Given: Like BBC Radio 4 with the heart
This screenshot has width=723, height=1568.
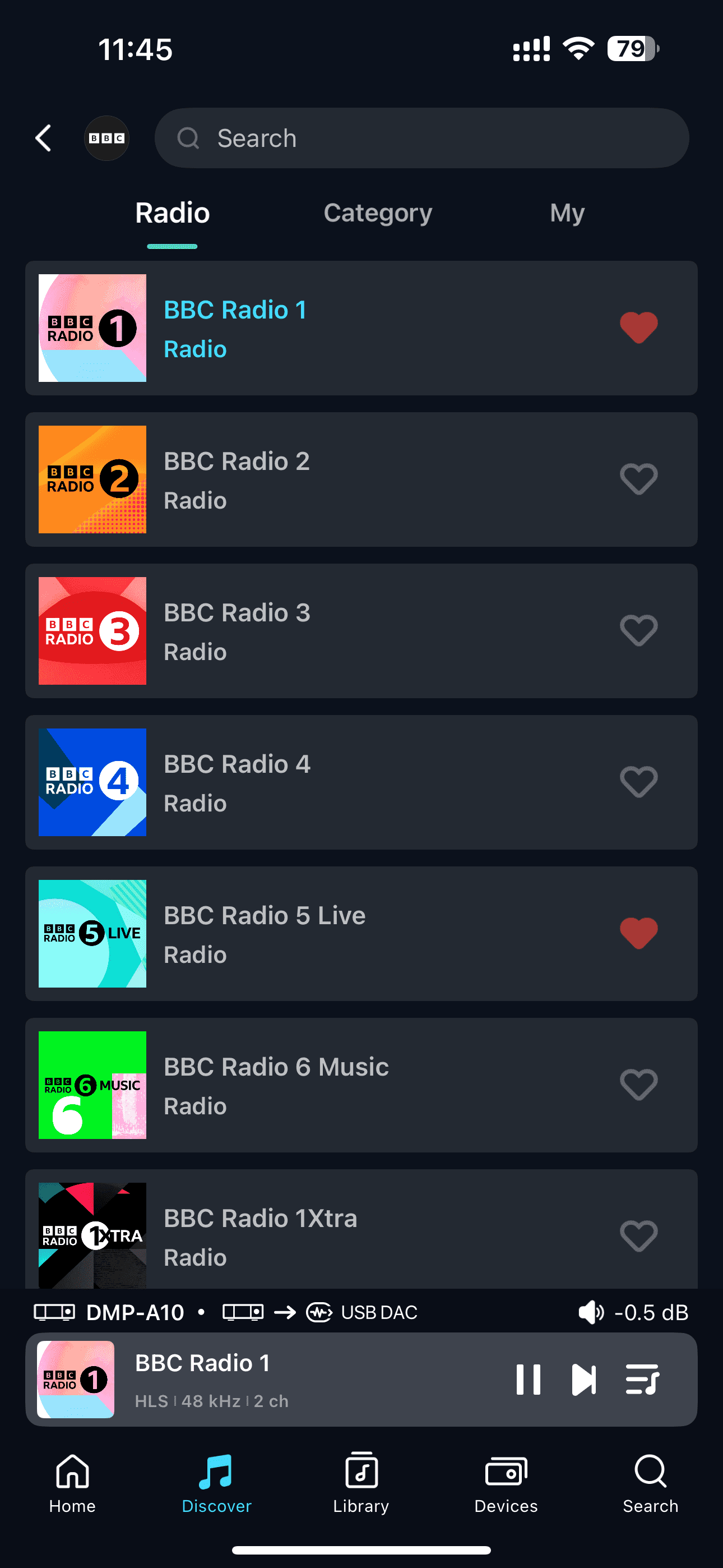Looking at the screenshot, I should coord(638,782).
